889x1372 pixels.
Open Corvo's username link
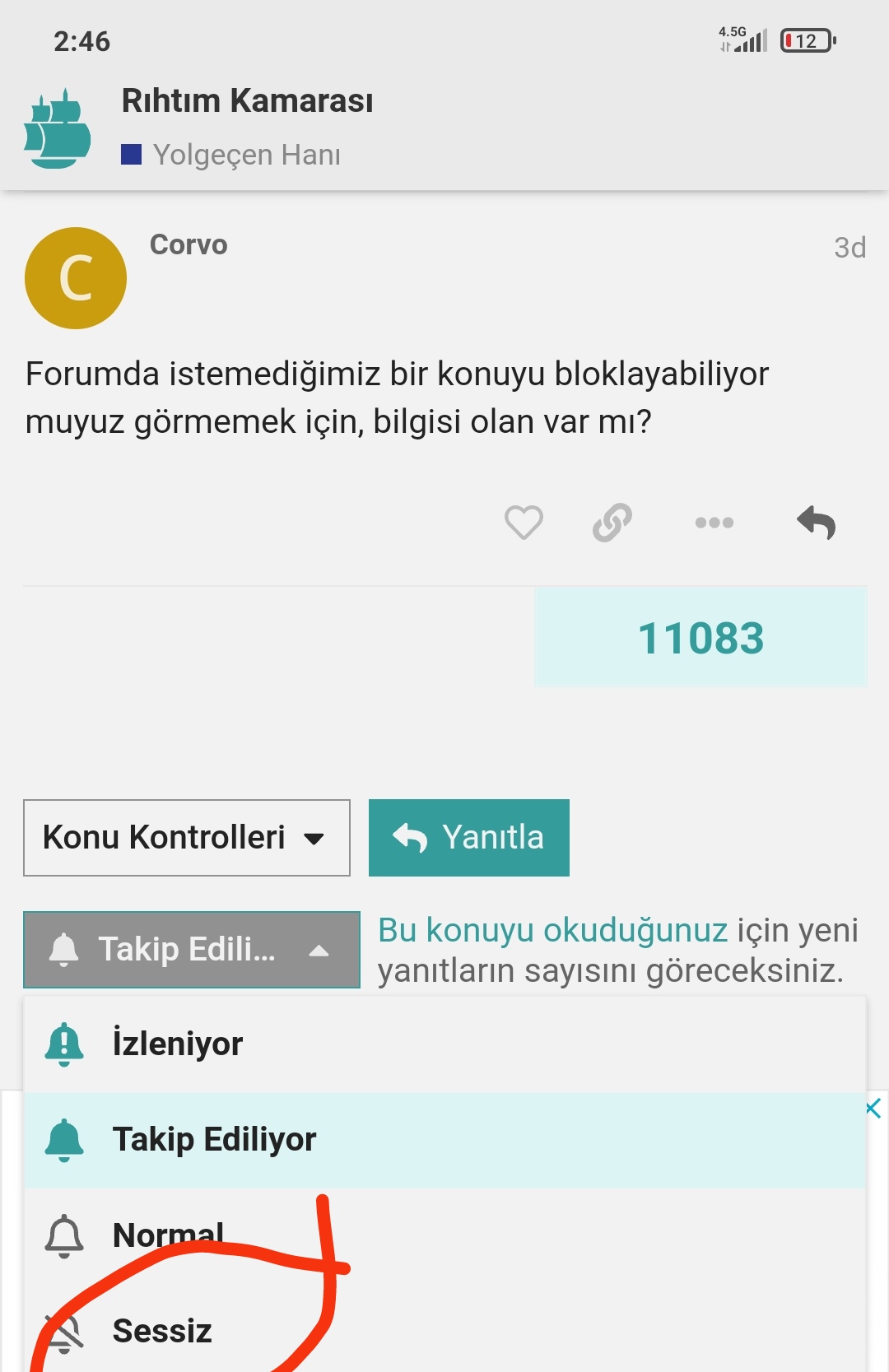(189, 244)
